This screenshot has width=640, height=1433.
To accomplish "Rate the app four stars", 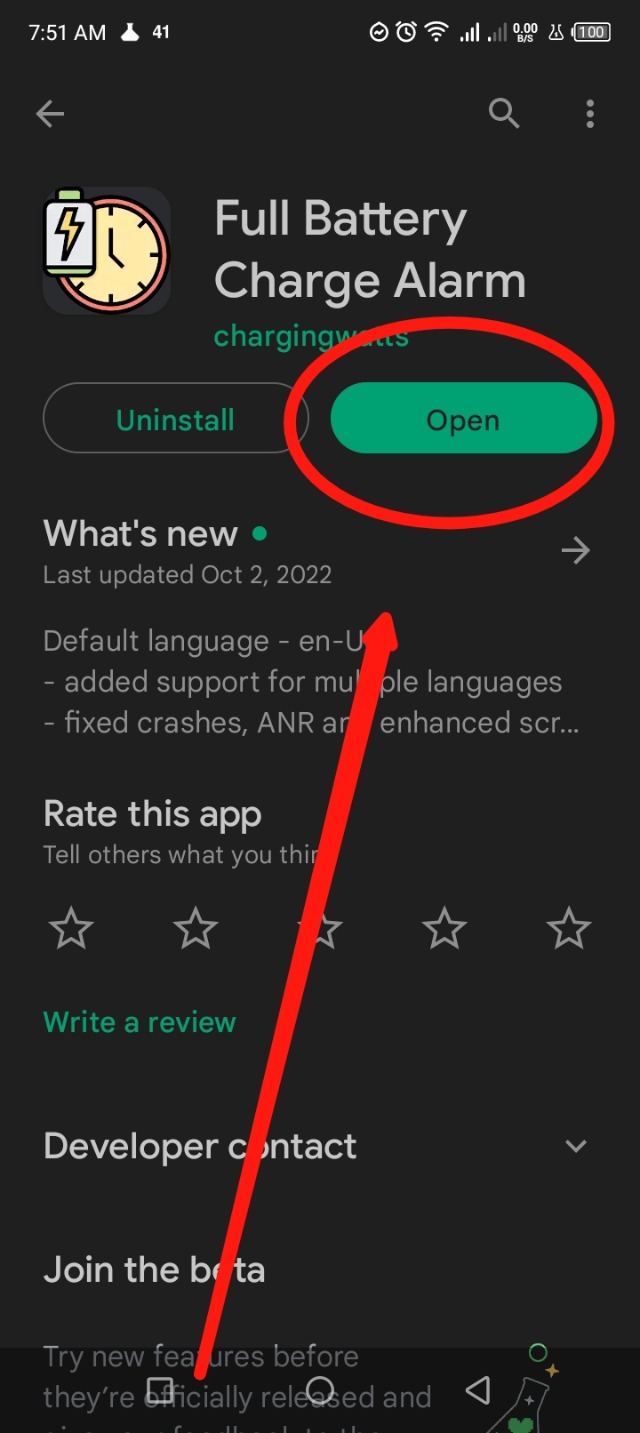I will pos(444,930).
